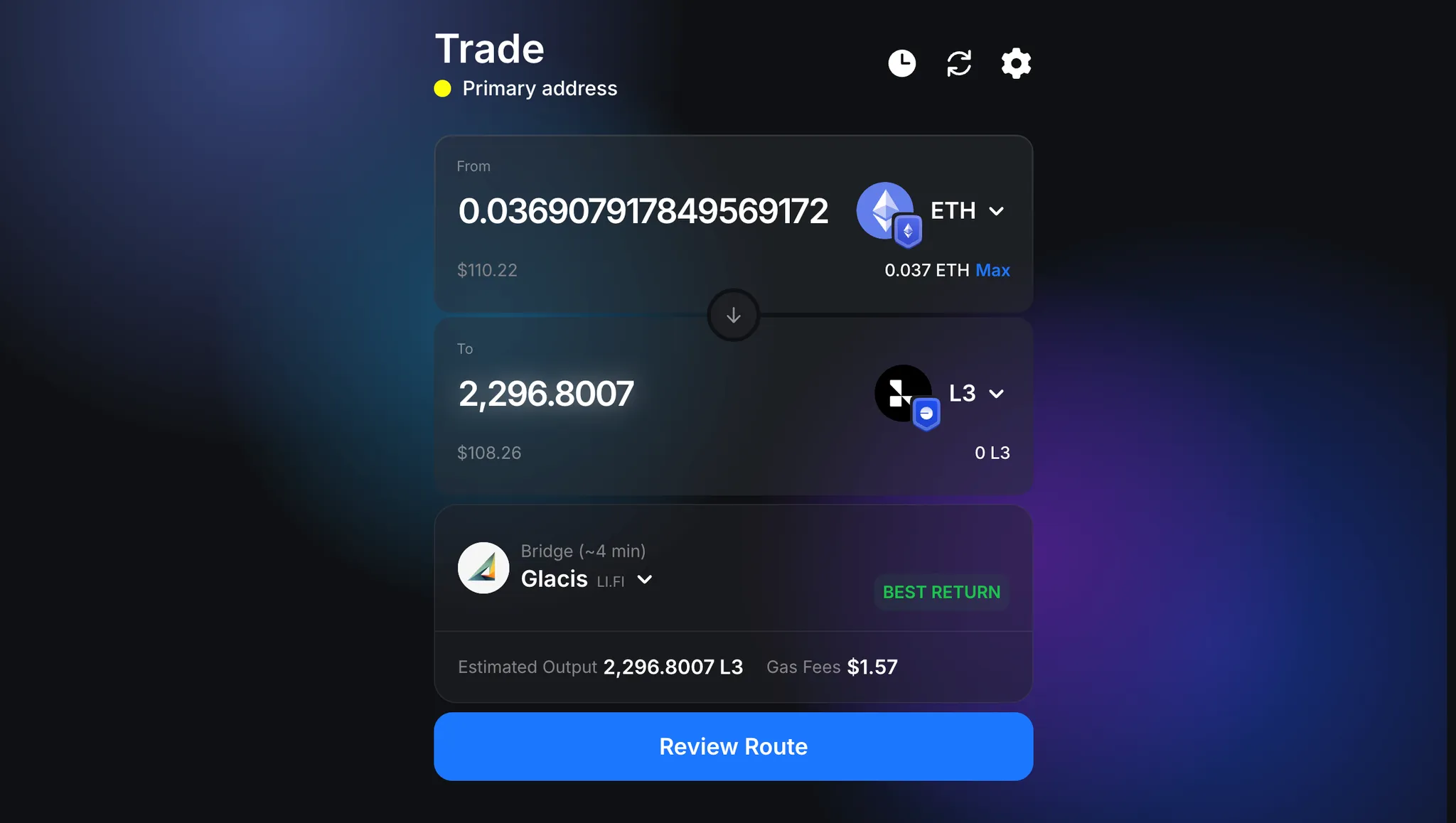Tap Max to use full ETH balance

pyautogui.click(x=992, y=270)
